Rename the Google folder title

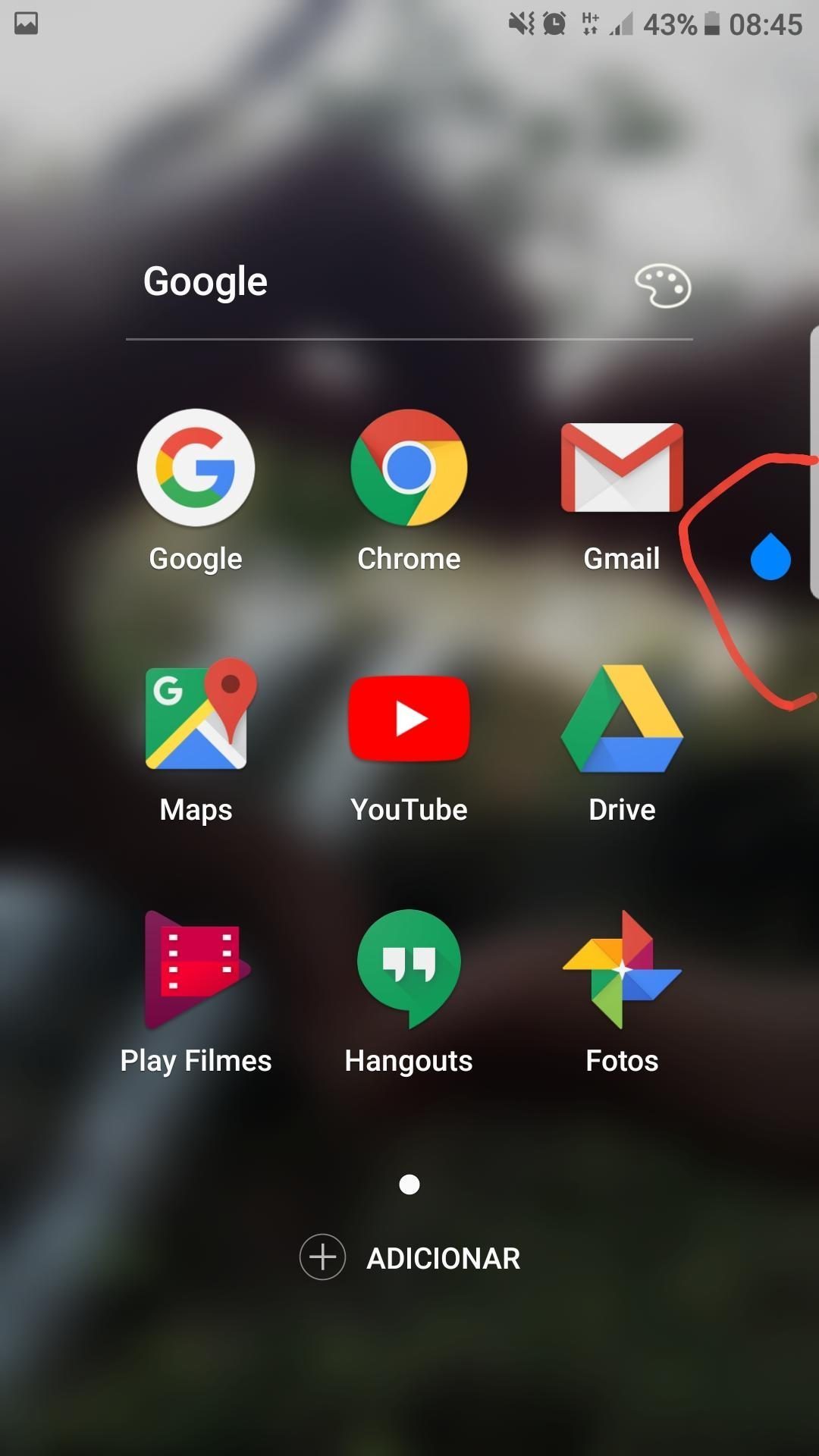point(206,282)
